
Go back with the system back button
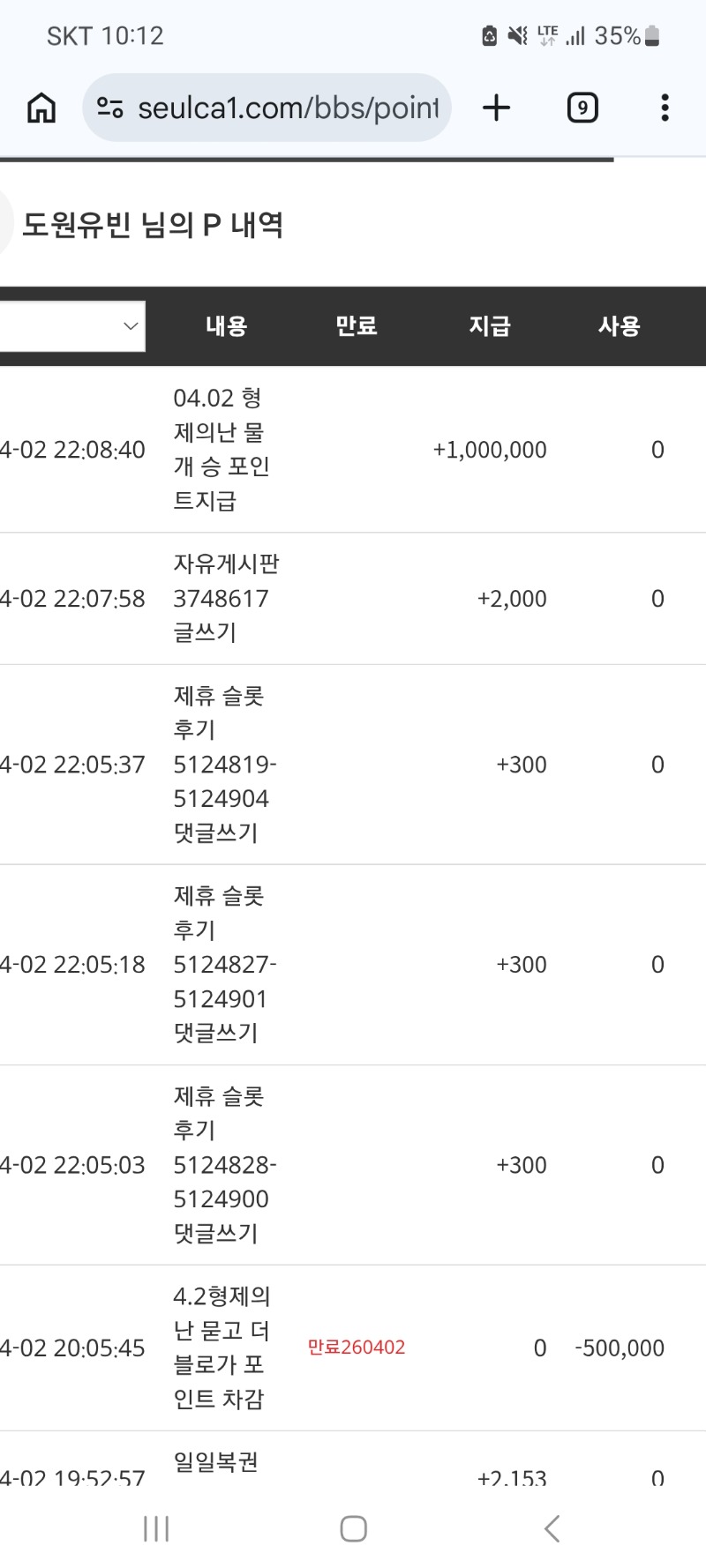pyautogui.click(x=552, y=1528)
